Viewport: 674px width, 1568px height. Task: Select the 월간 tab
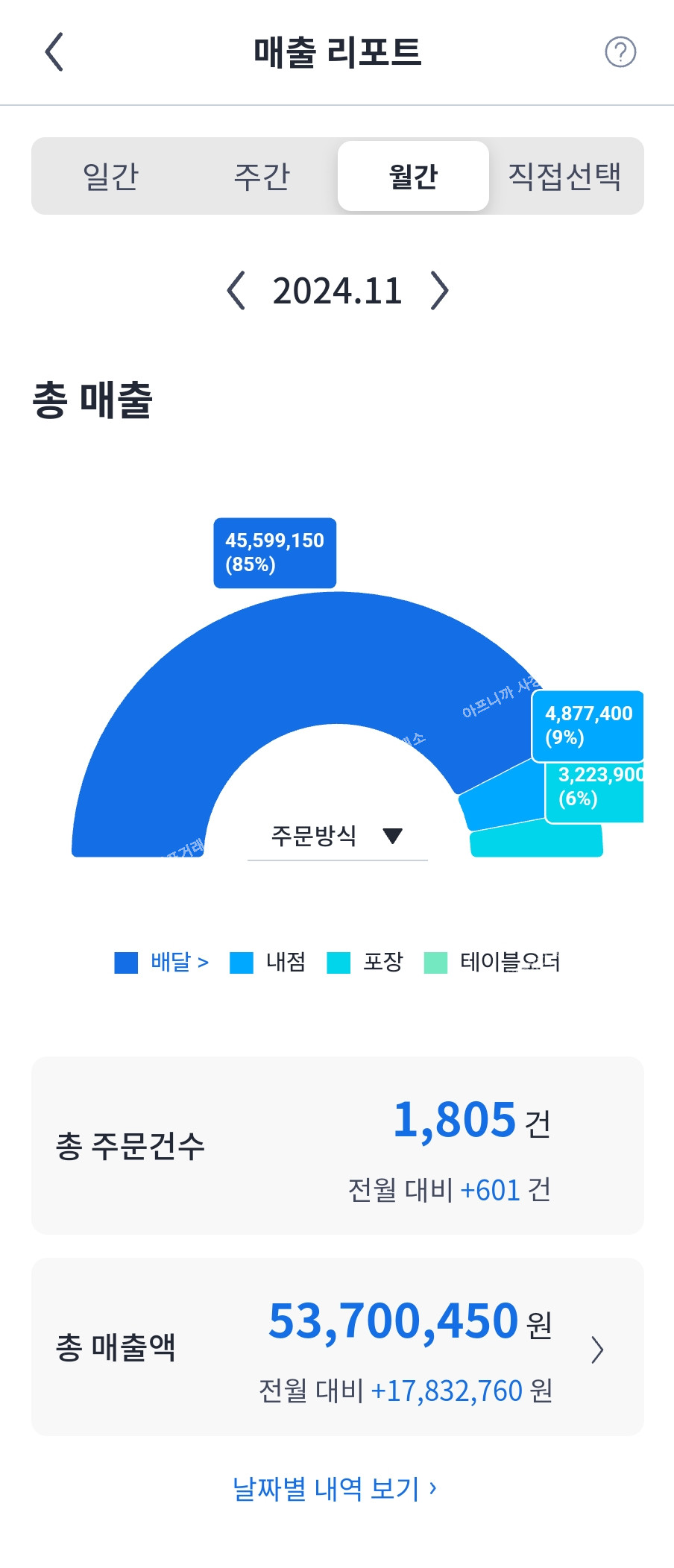(x=413, y=177)
